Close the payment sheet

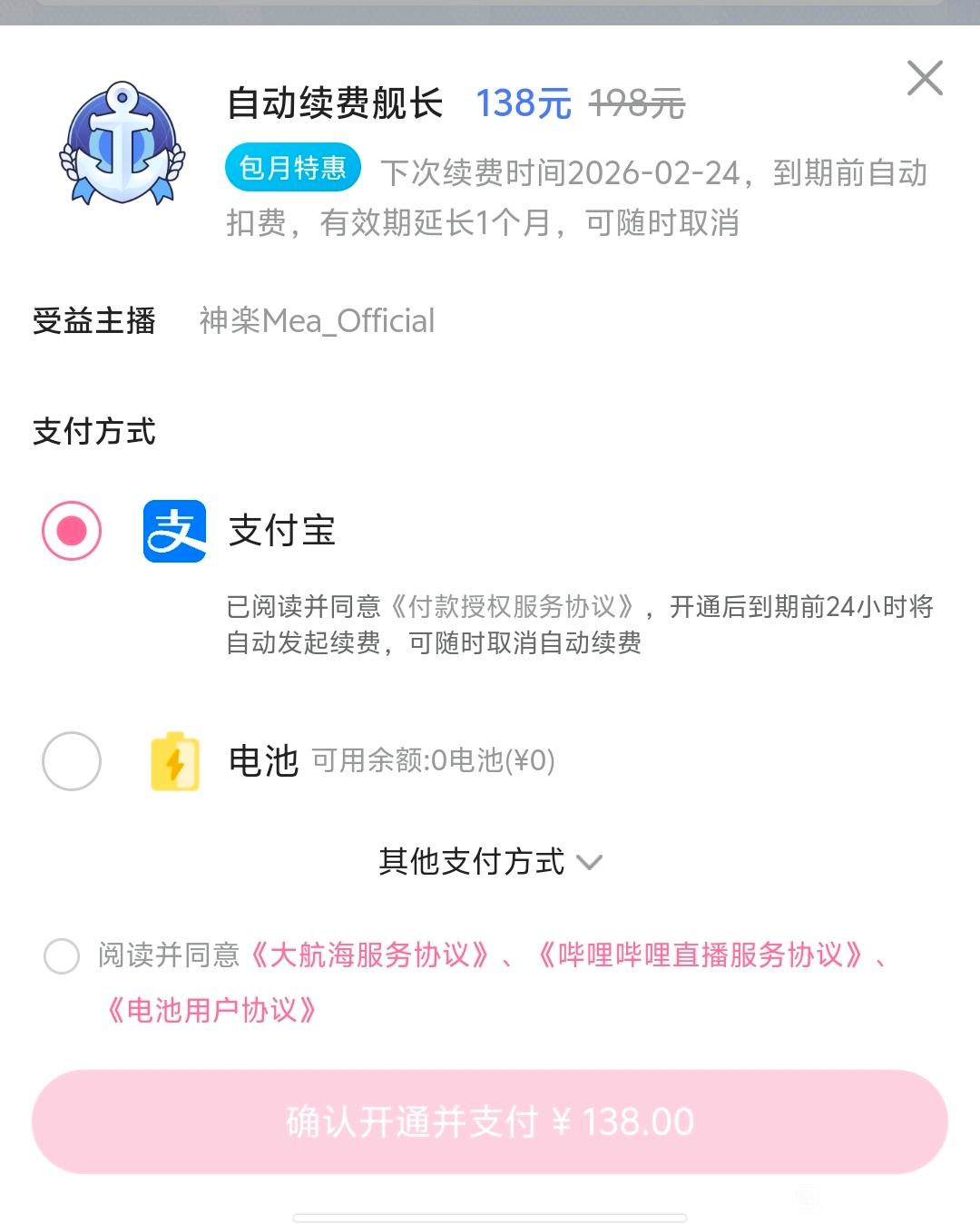click(925, 78)
